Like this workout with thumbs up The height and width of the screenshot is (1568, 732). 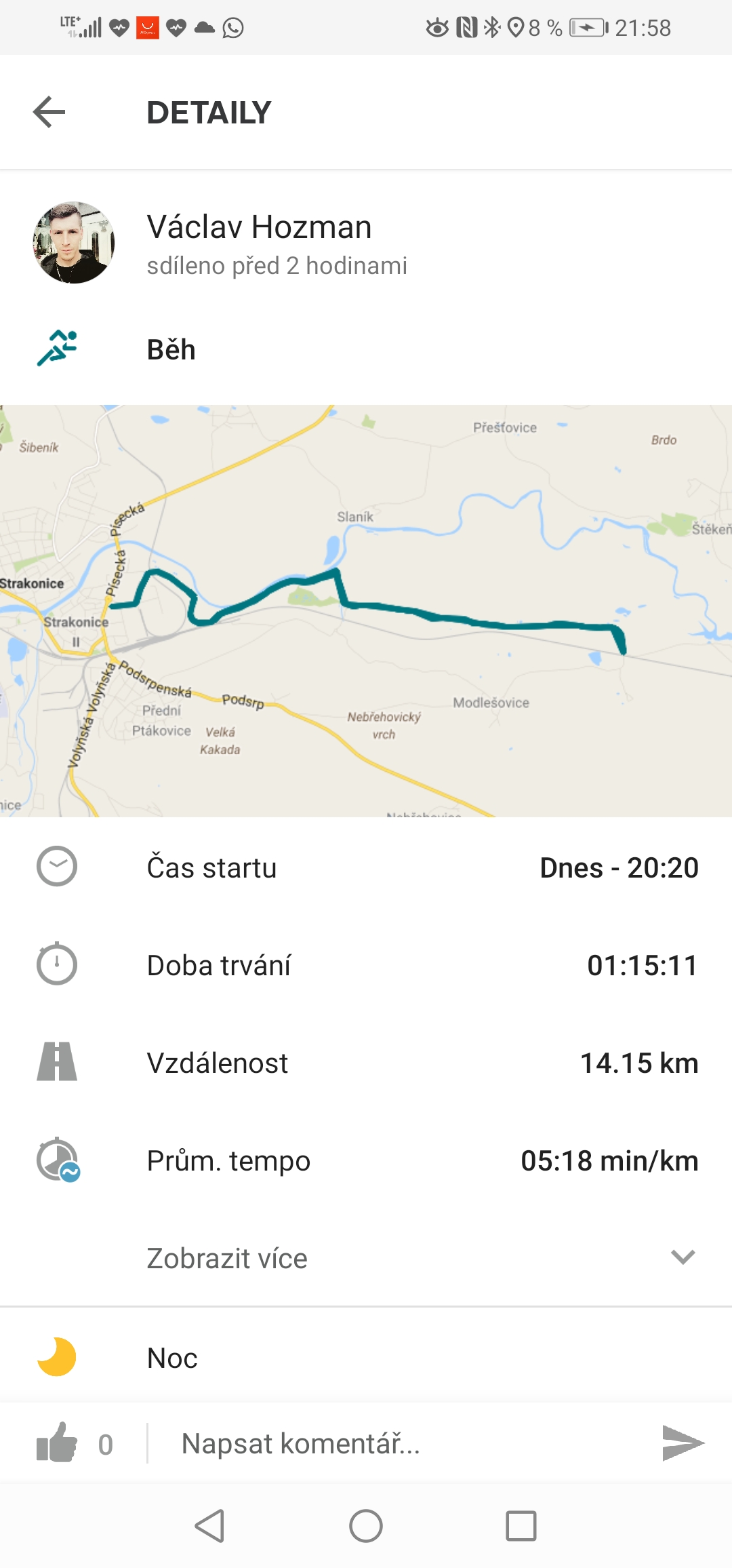click(x=57, y=1443)
